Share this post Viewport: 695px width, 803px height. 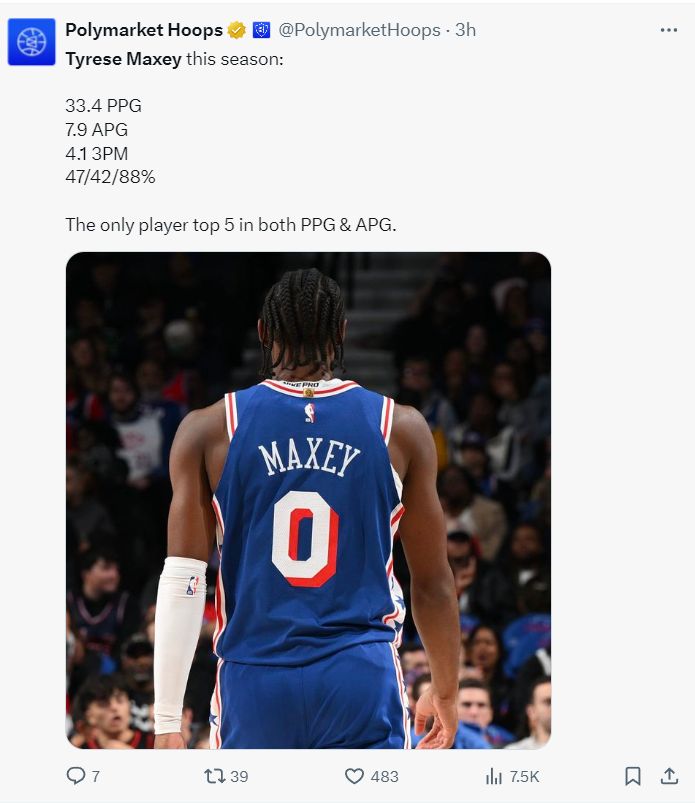coord(669,776)
